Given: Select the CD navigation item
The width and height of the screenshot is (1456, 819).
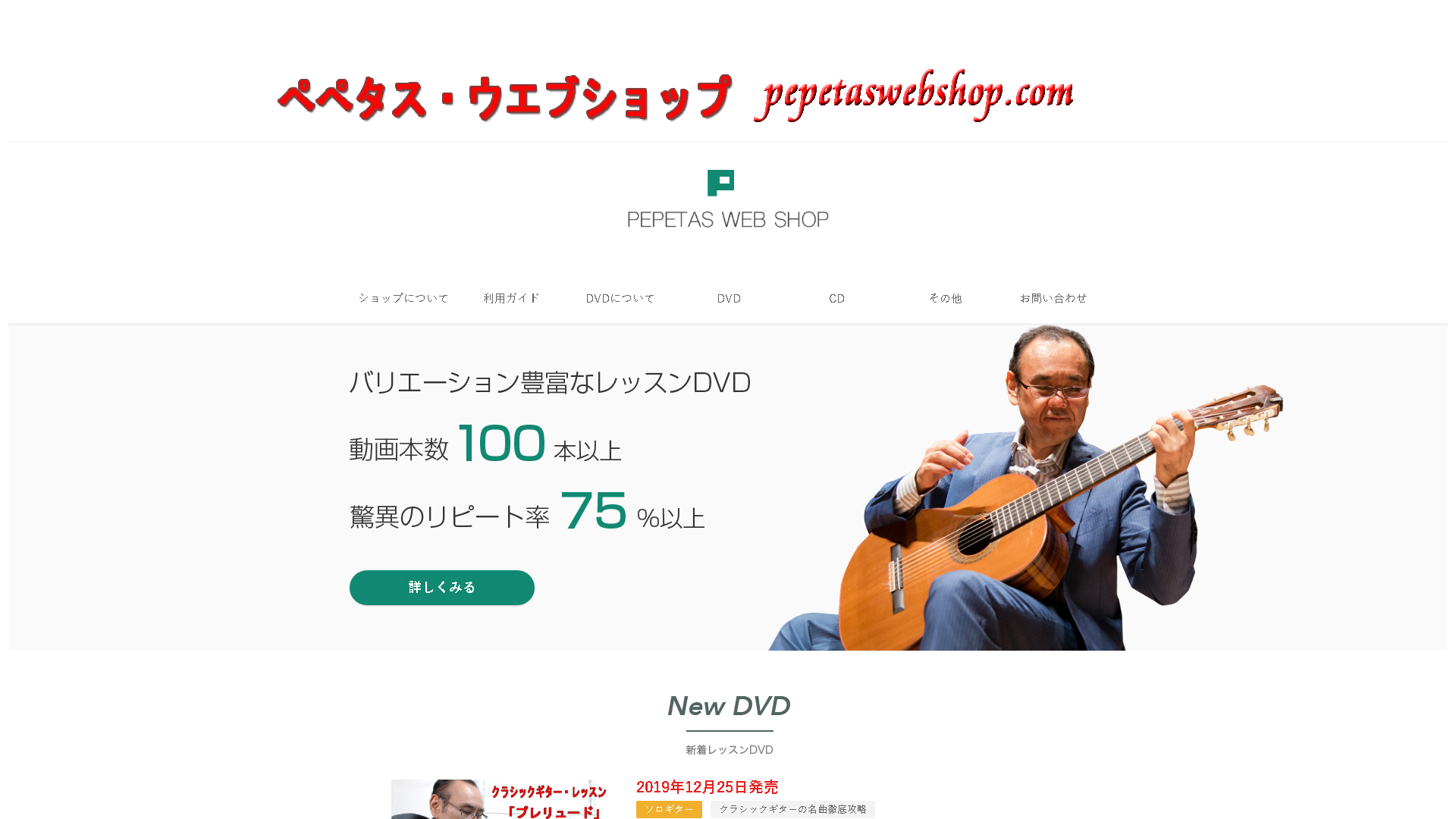Looking at the screenshot, I should (837, 298).
